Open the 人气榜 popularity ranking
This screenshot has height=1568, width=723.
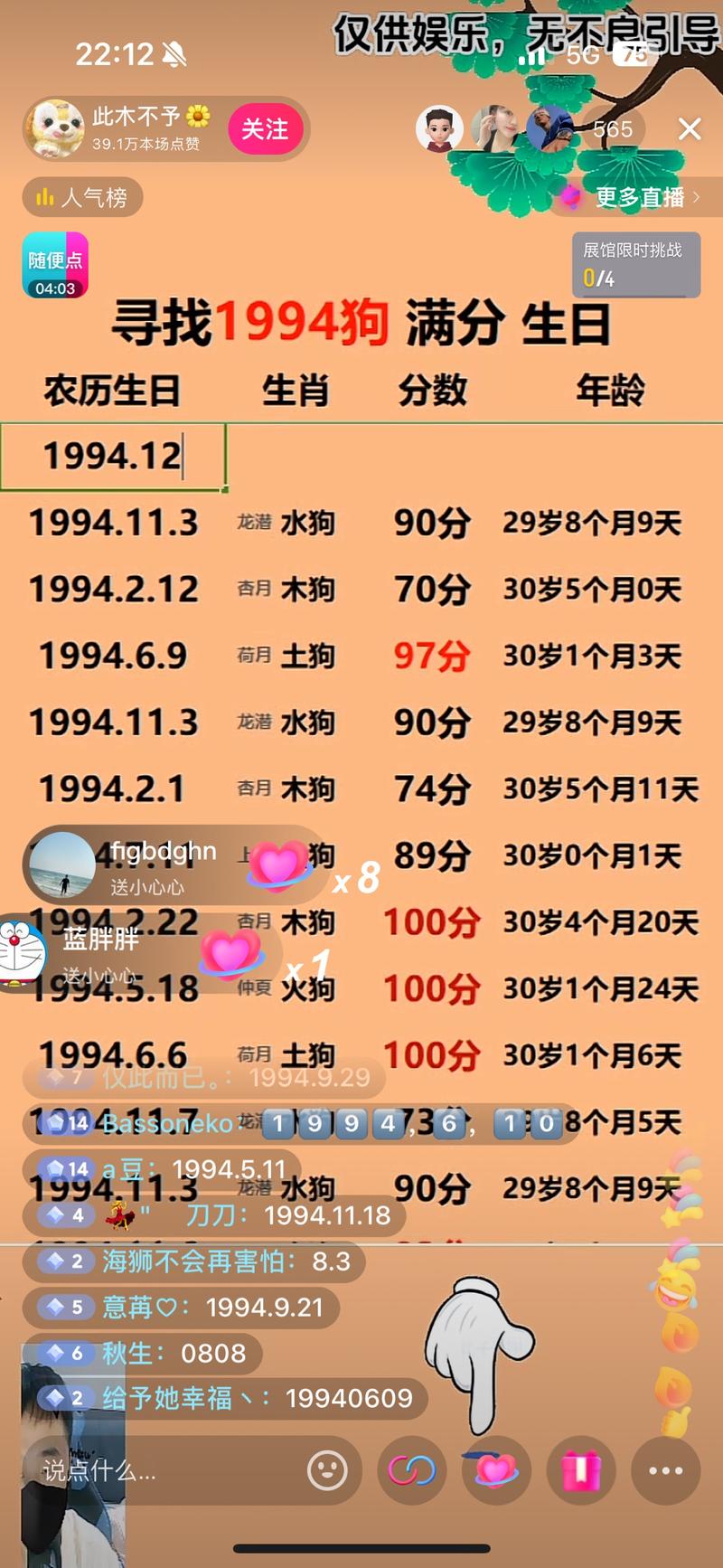82,197
